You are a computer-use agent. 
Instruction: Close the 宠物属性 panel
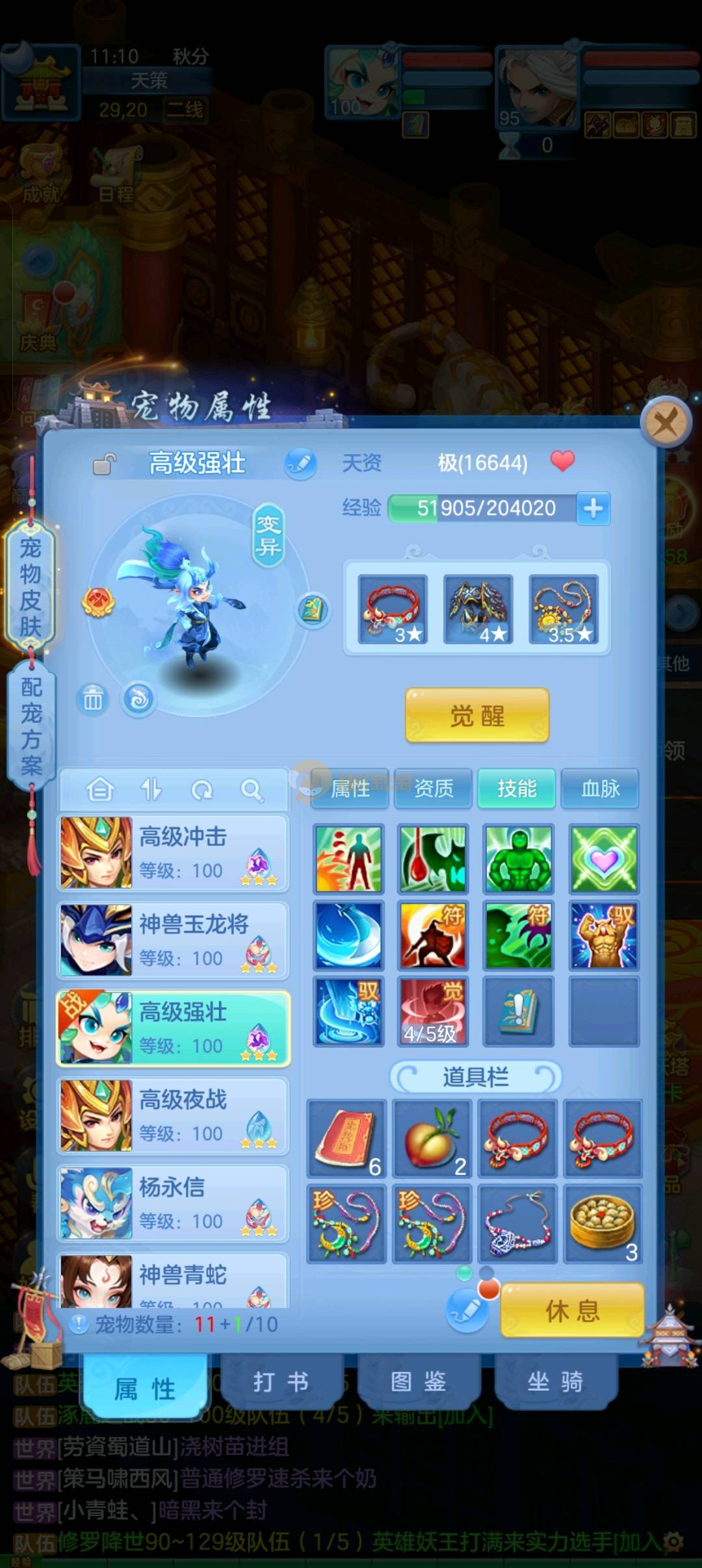pyautogui.click(x=665, y=424)
